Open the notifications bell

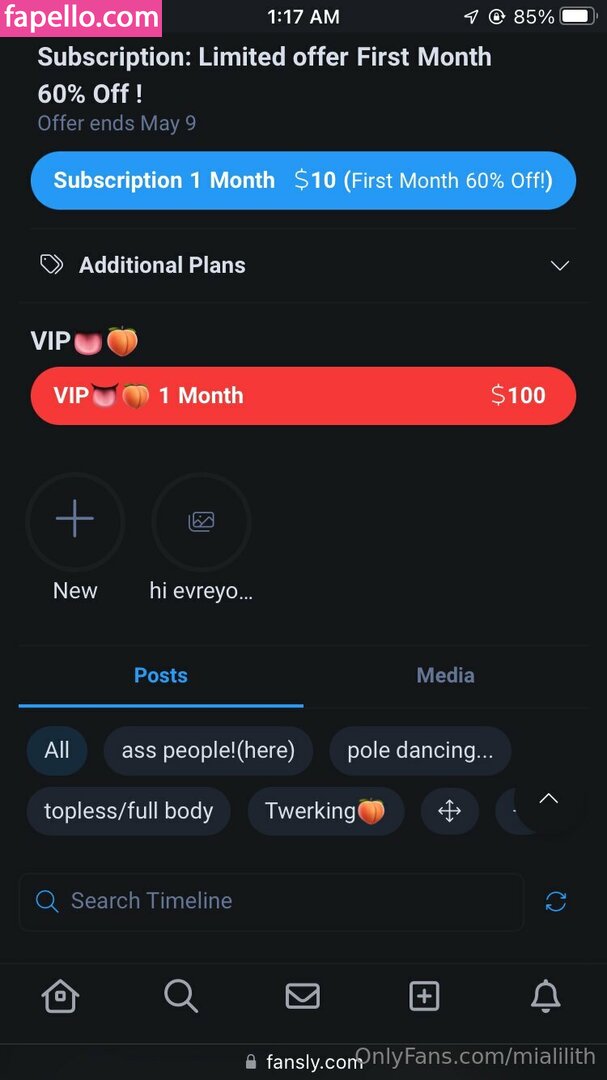(545, 996)
